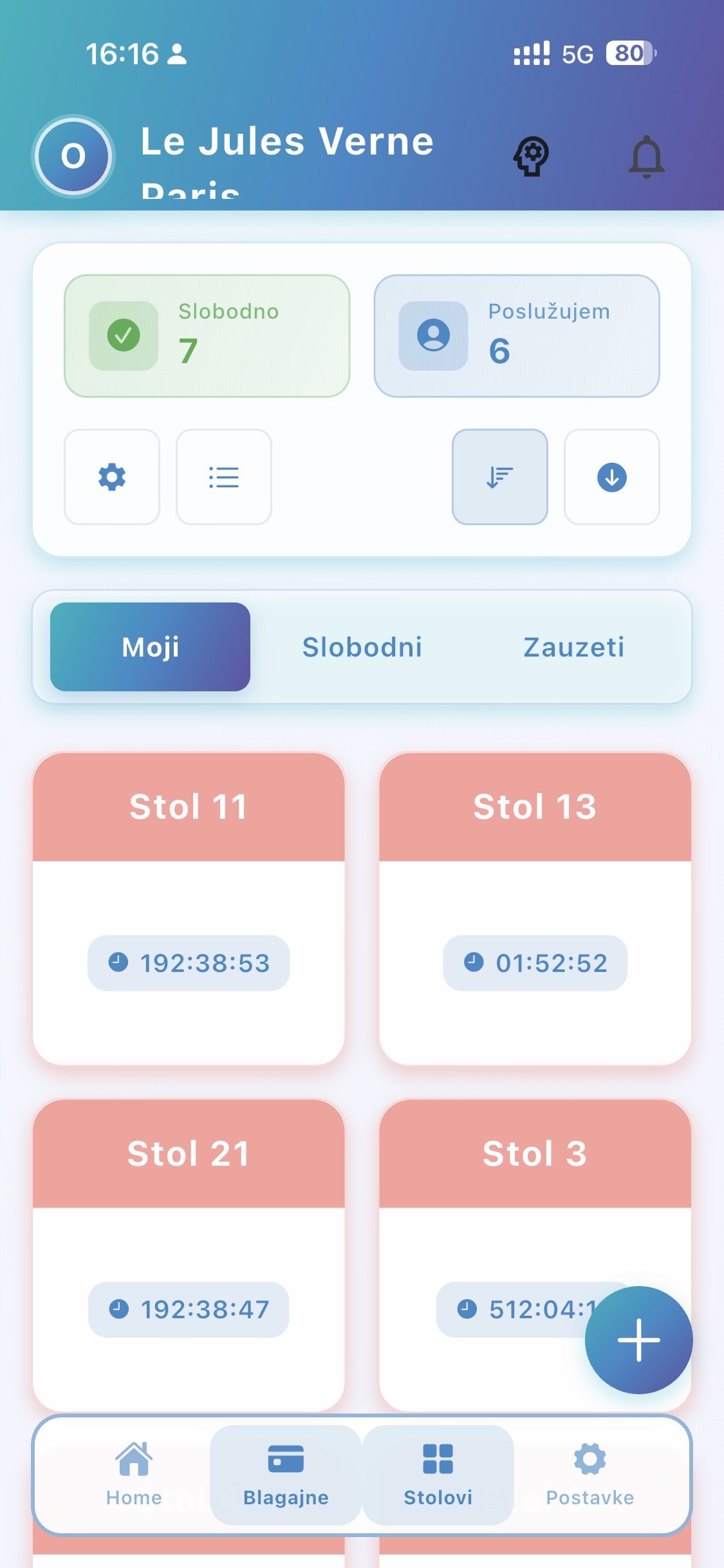
Task: Show the Moji tables segment
Action: (x=151, y=647)
